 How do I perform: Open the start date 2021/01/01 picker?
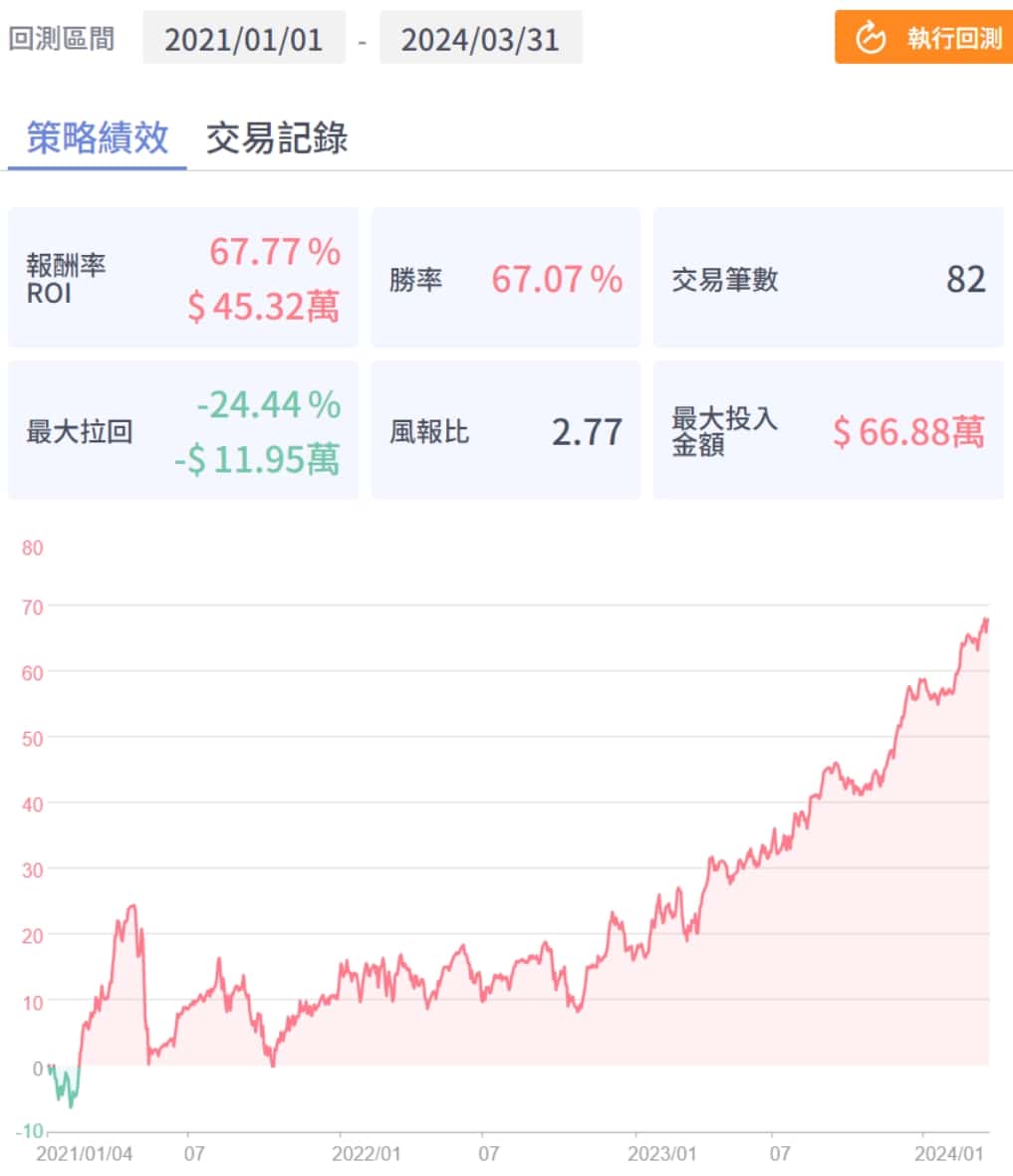click(244, 39)
